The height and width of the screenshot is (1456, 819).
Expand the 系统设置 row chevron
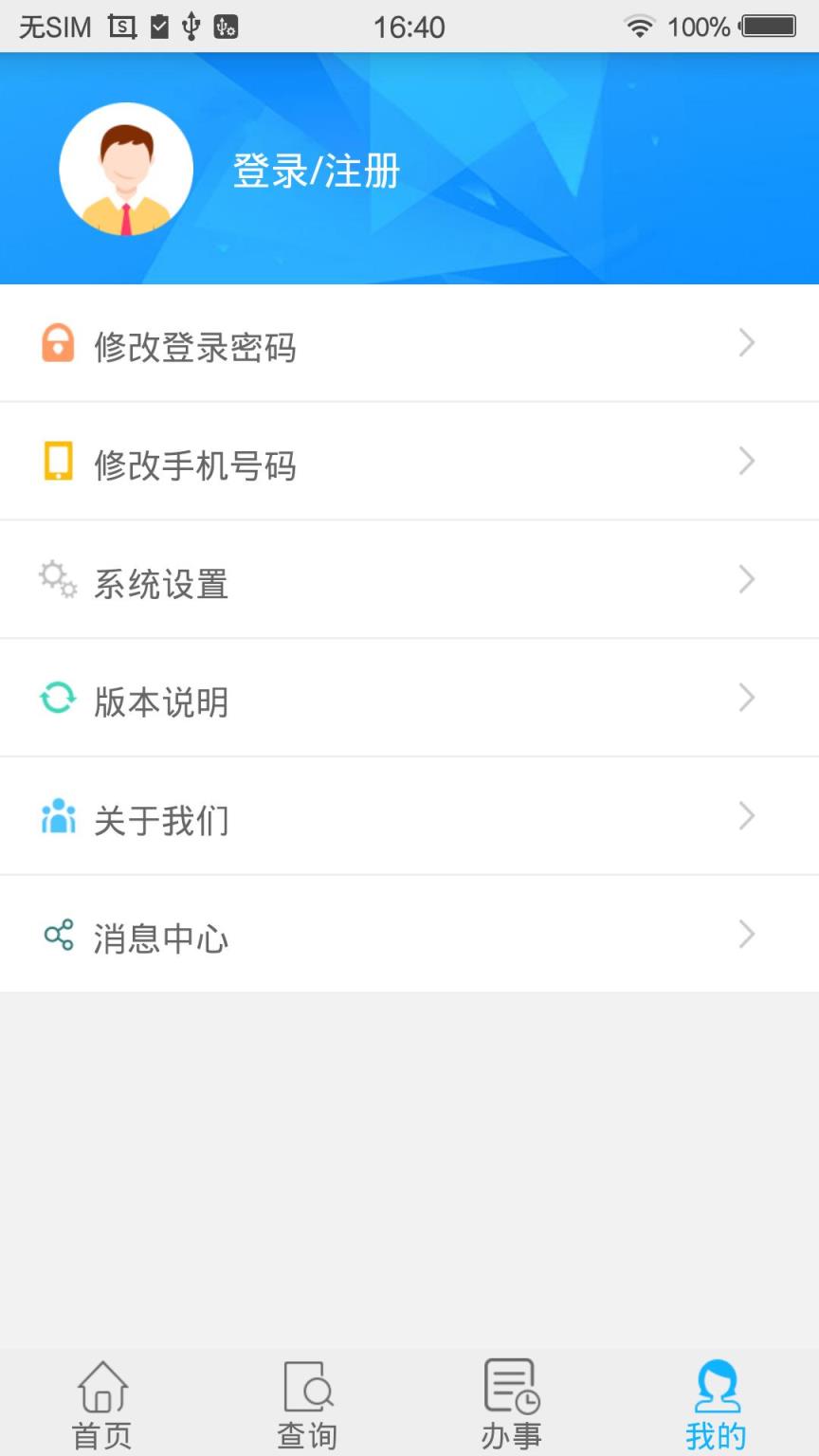click(x=747, y=579)
